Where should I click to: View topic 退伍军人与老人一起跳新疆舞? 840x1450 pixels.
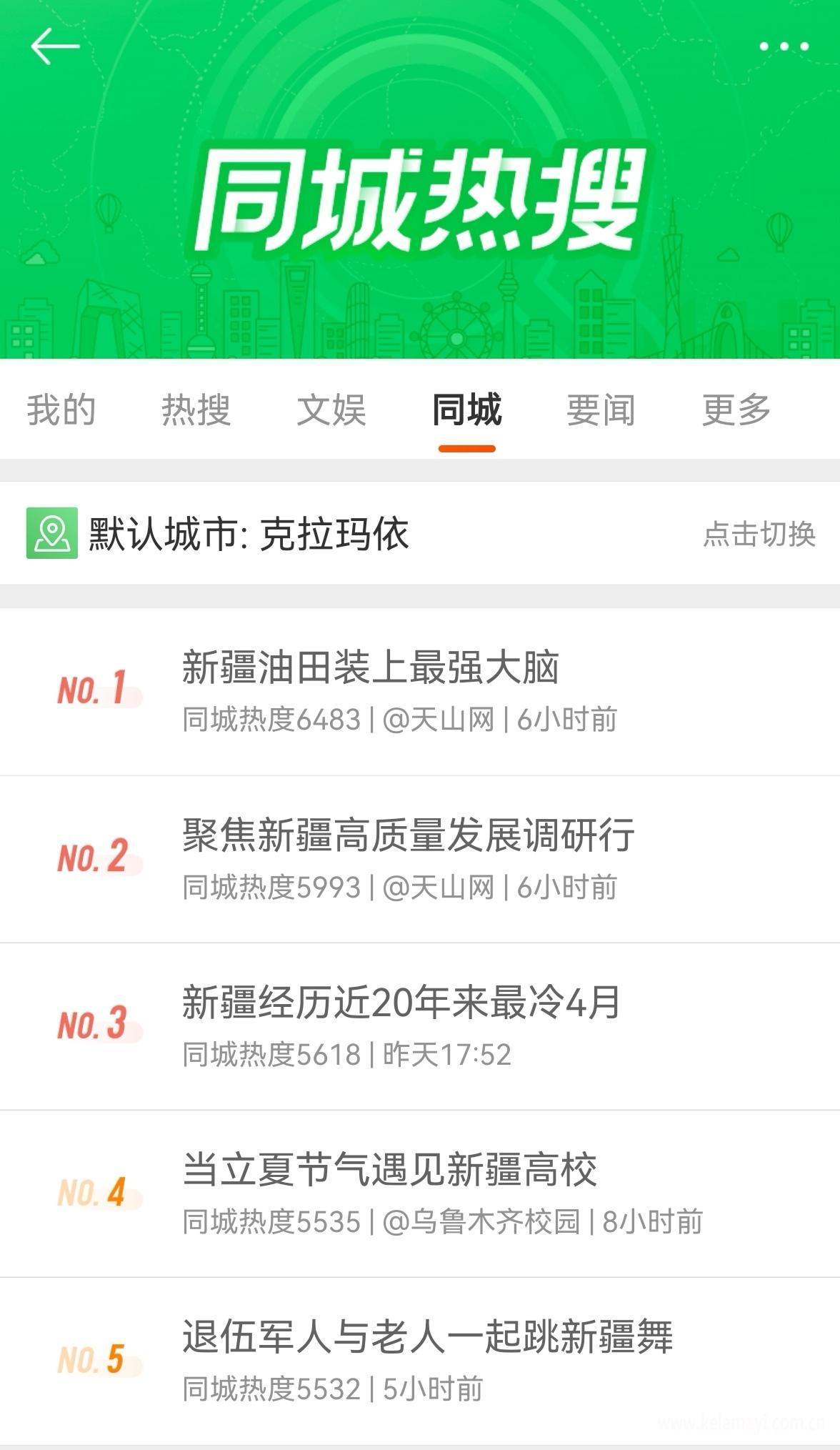pyautogui.click(x=420, y=1361)
